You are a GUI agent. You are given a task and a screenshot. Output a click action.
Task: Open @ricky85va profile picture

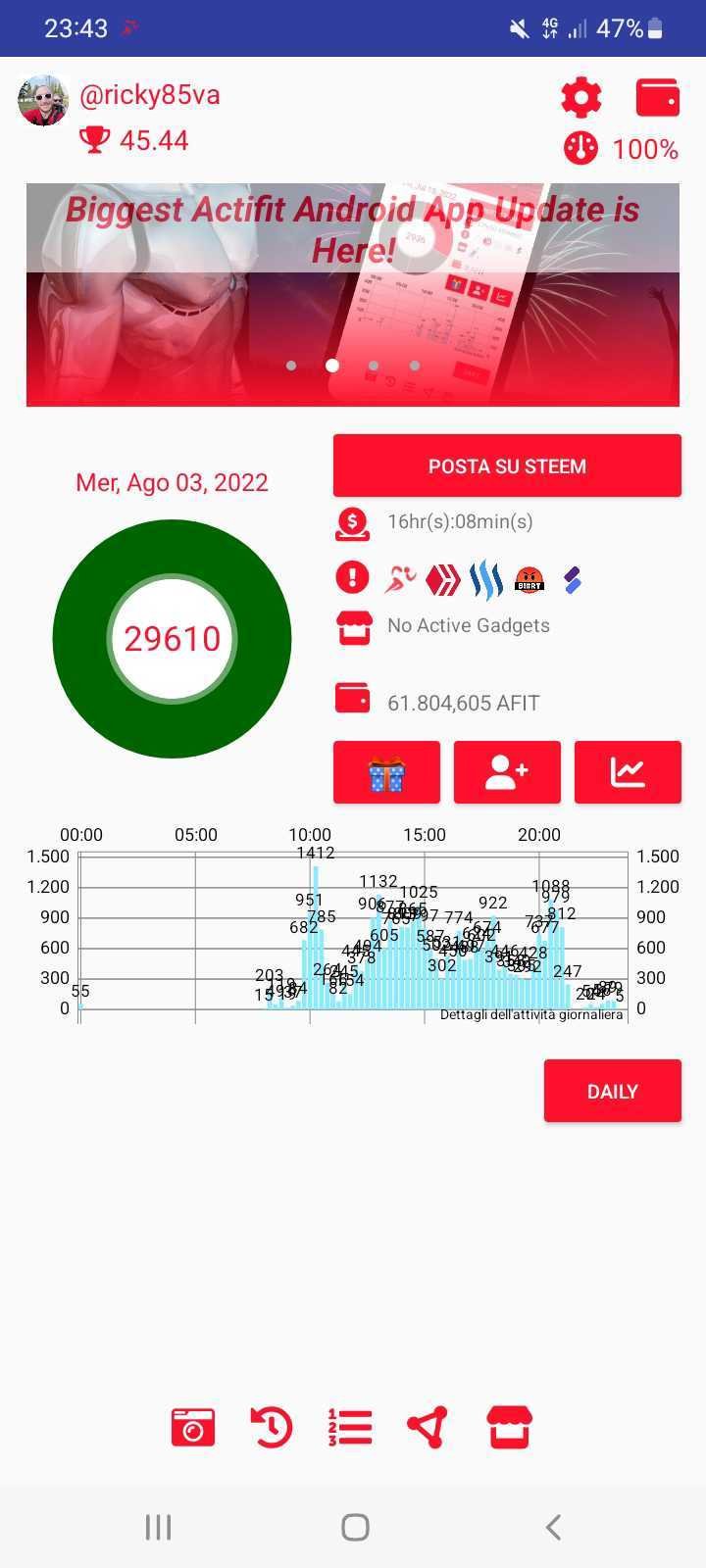43,100
